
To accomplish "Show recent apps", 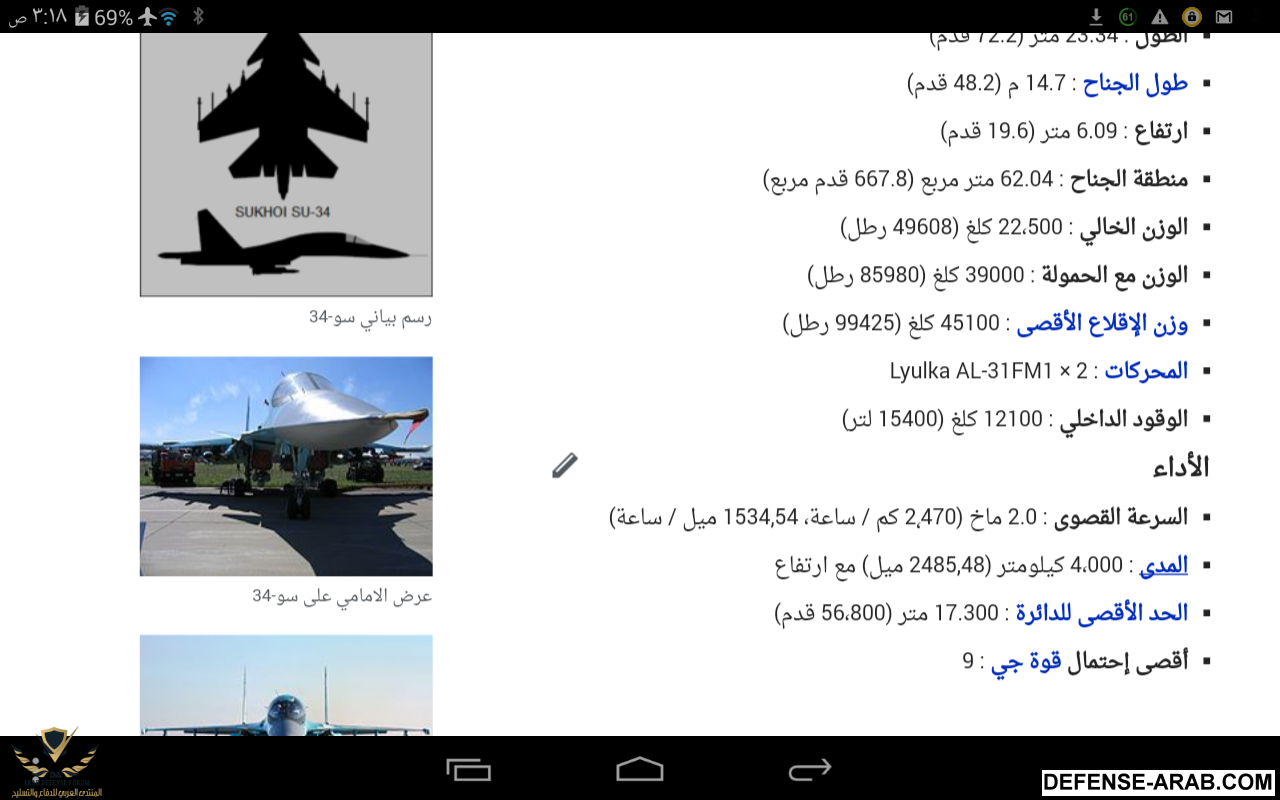I will [468, 769].
